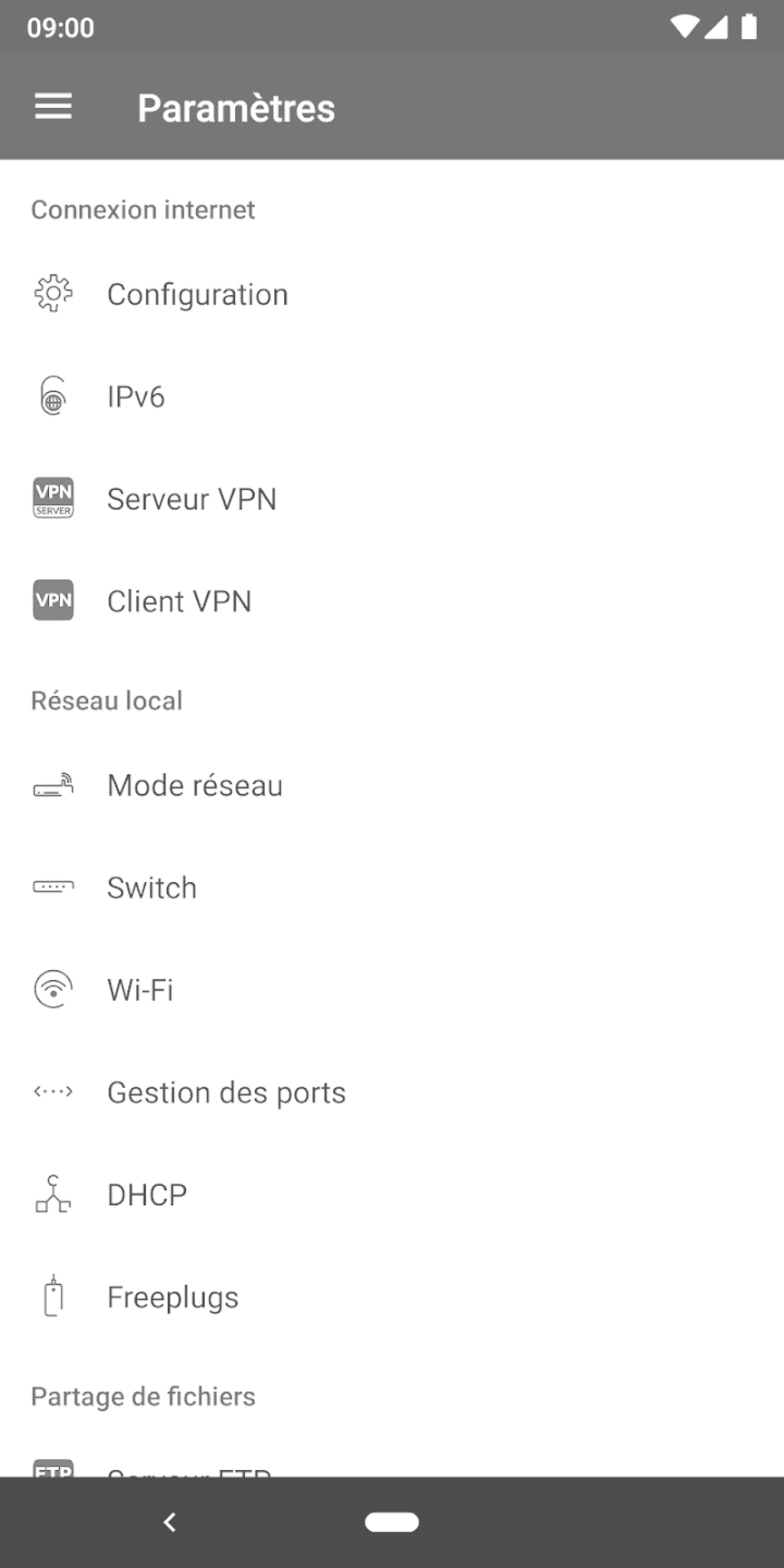Go to IPv6 settings
The image size is (784, 1568).
point(136,397)
